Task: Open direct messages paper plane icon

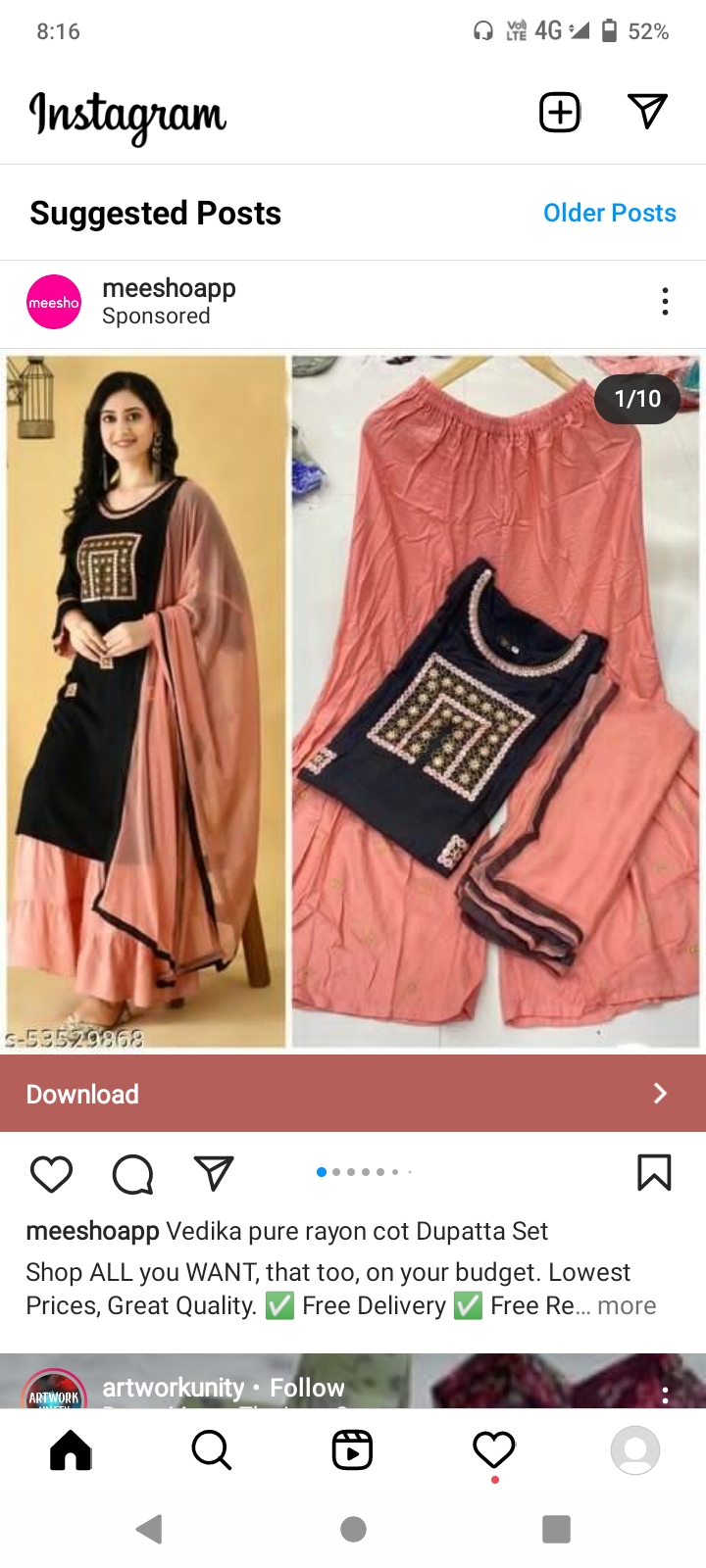Action: (647, 111)
